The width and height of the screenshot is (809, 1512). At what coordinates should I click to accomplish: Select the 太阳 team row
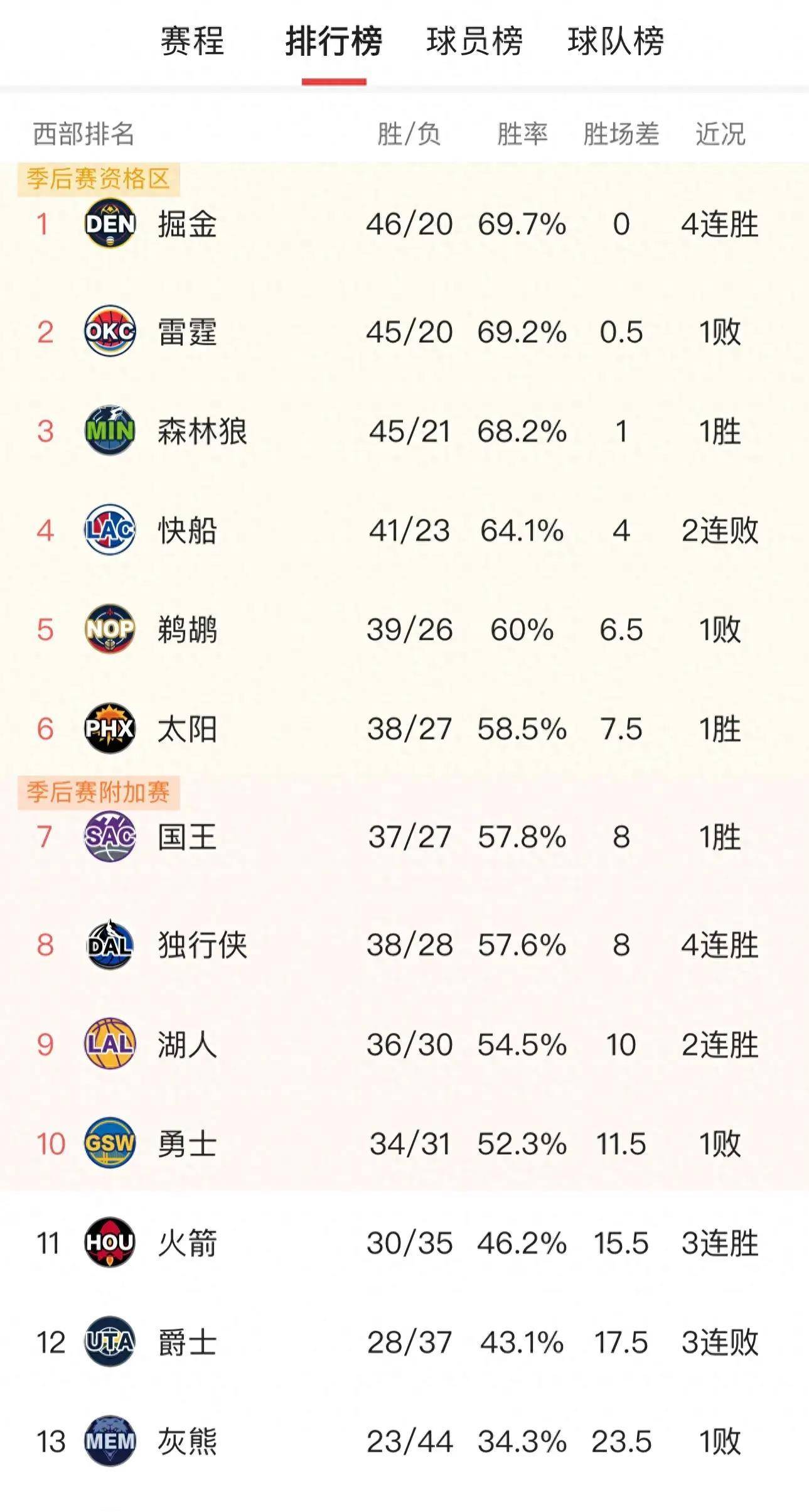187,729
